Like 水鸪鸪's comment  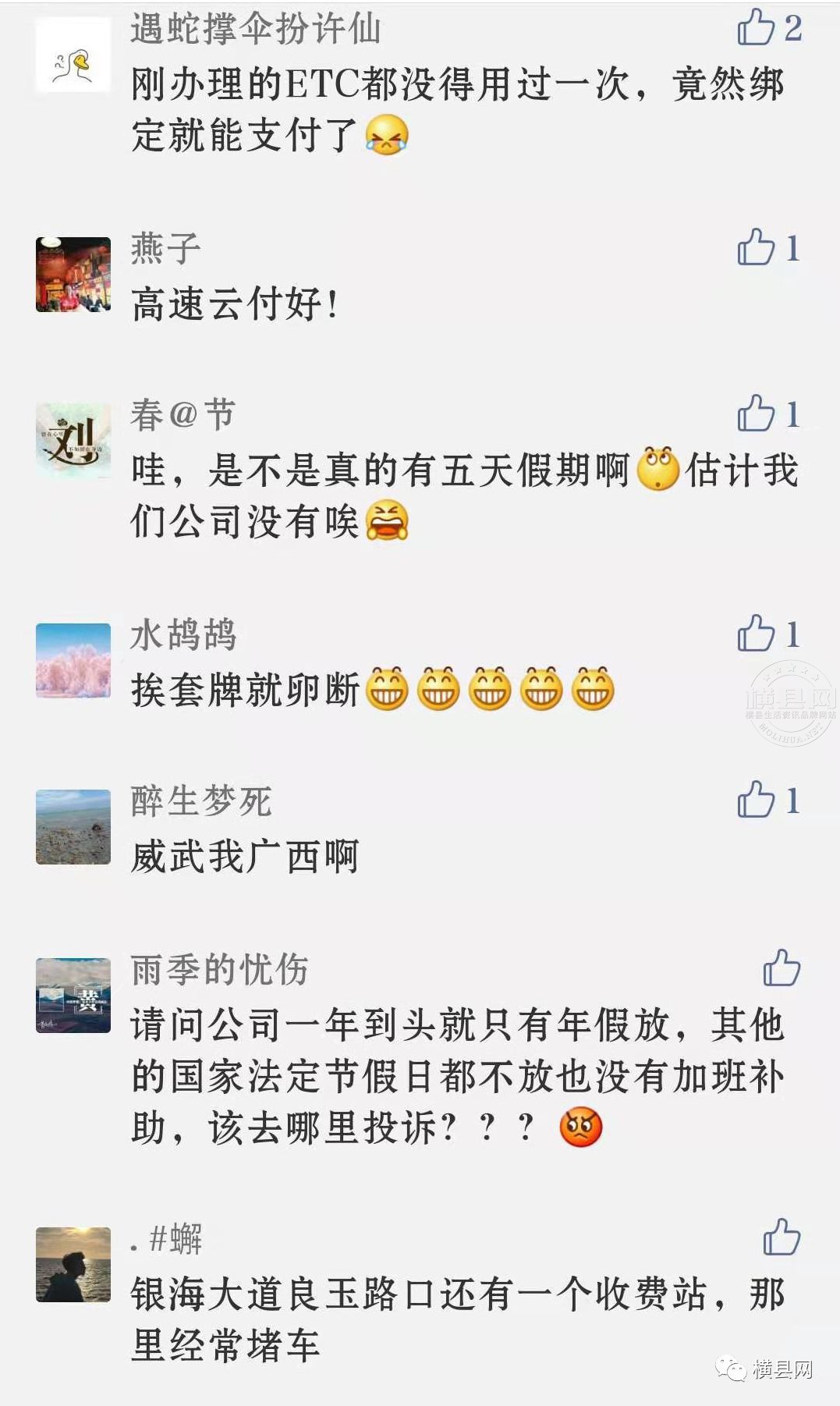tap(756, 633)
